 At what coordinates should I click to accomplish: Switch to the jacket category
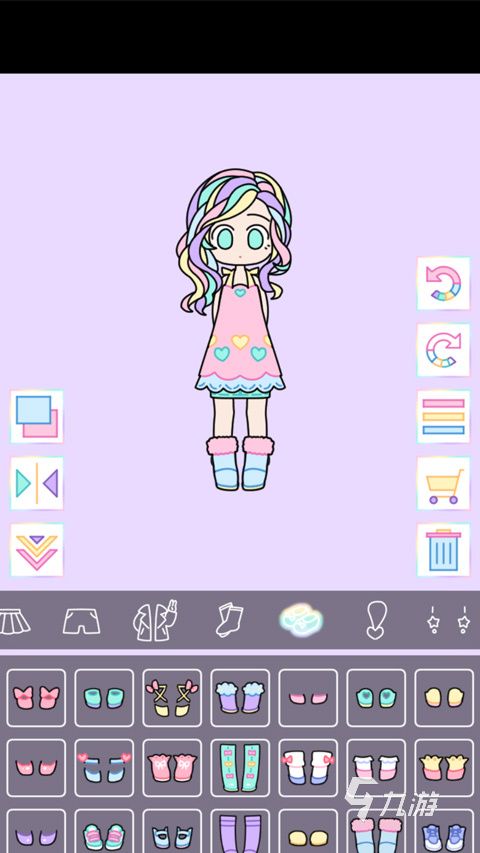point(155,621)
